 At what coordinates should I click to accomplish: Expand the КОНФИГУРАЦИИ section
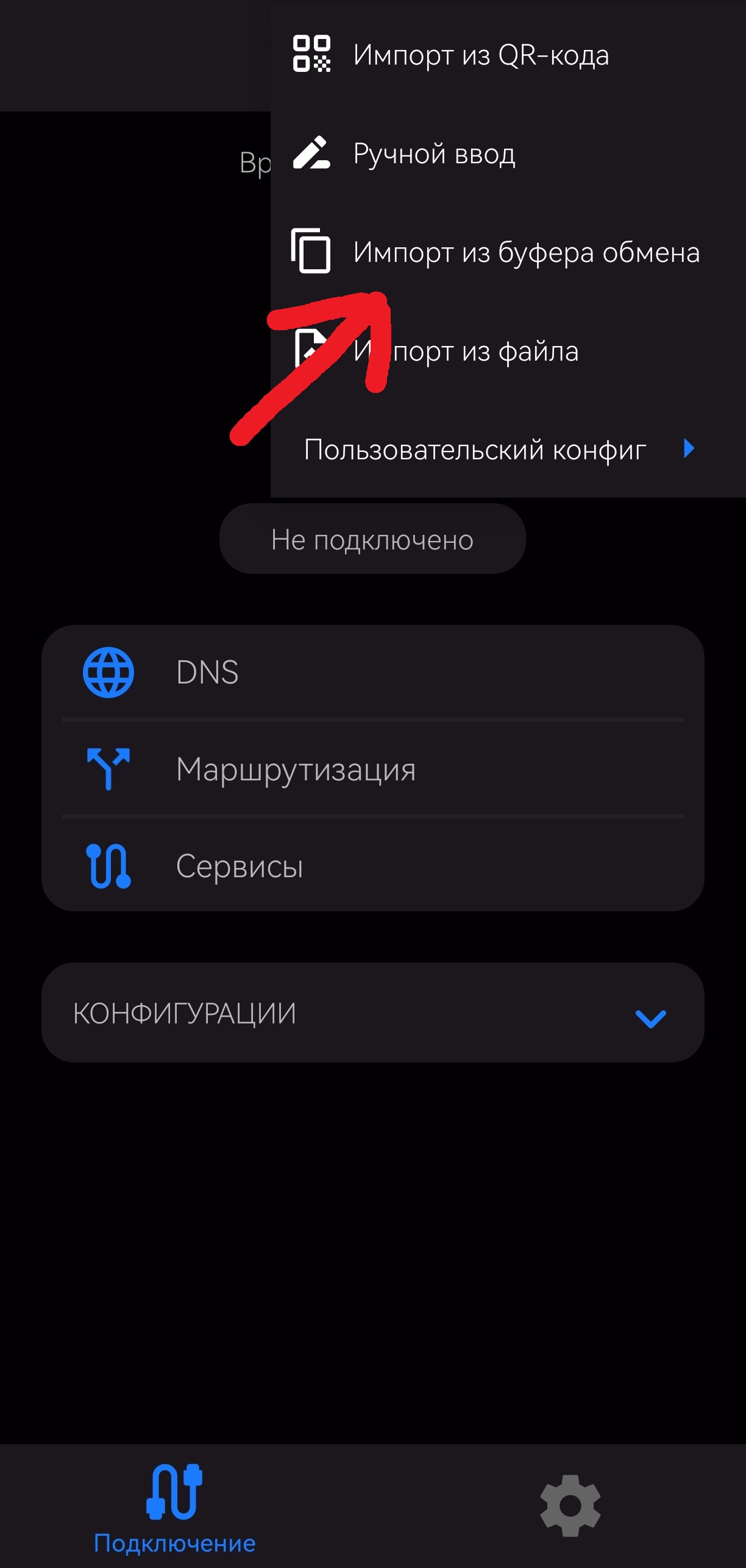[372, 1014]
